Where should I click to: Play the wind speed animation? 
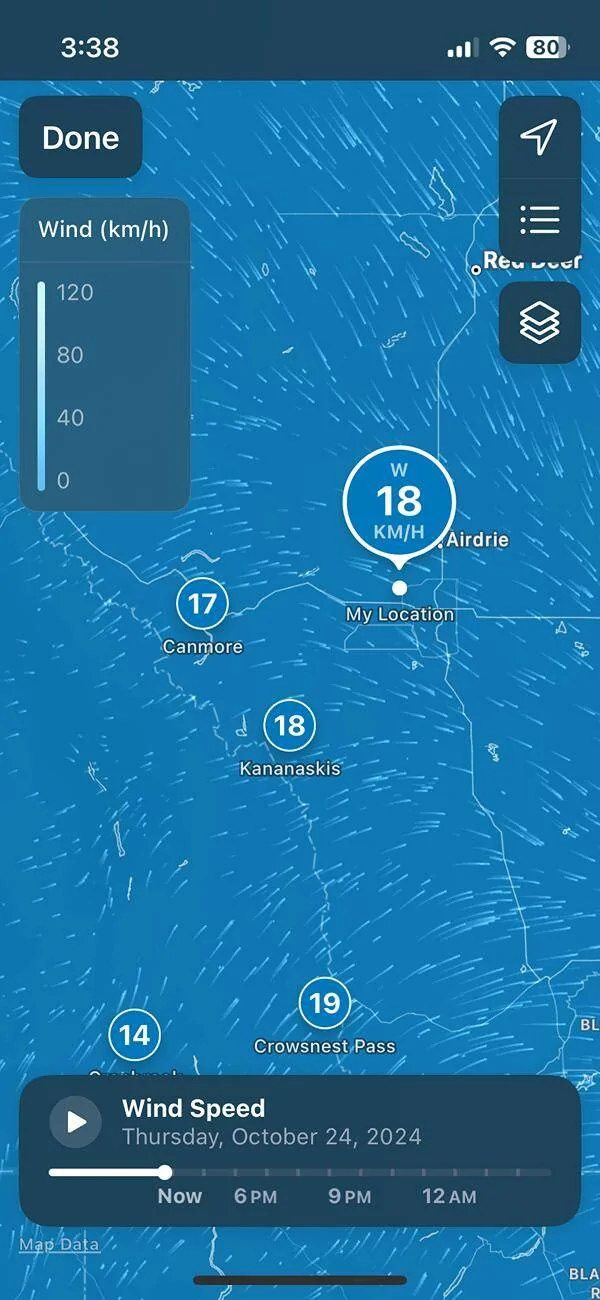pos(76,1122)
